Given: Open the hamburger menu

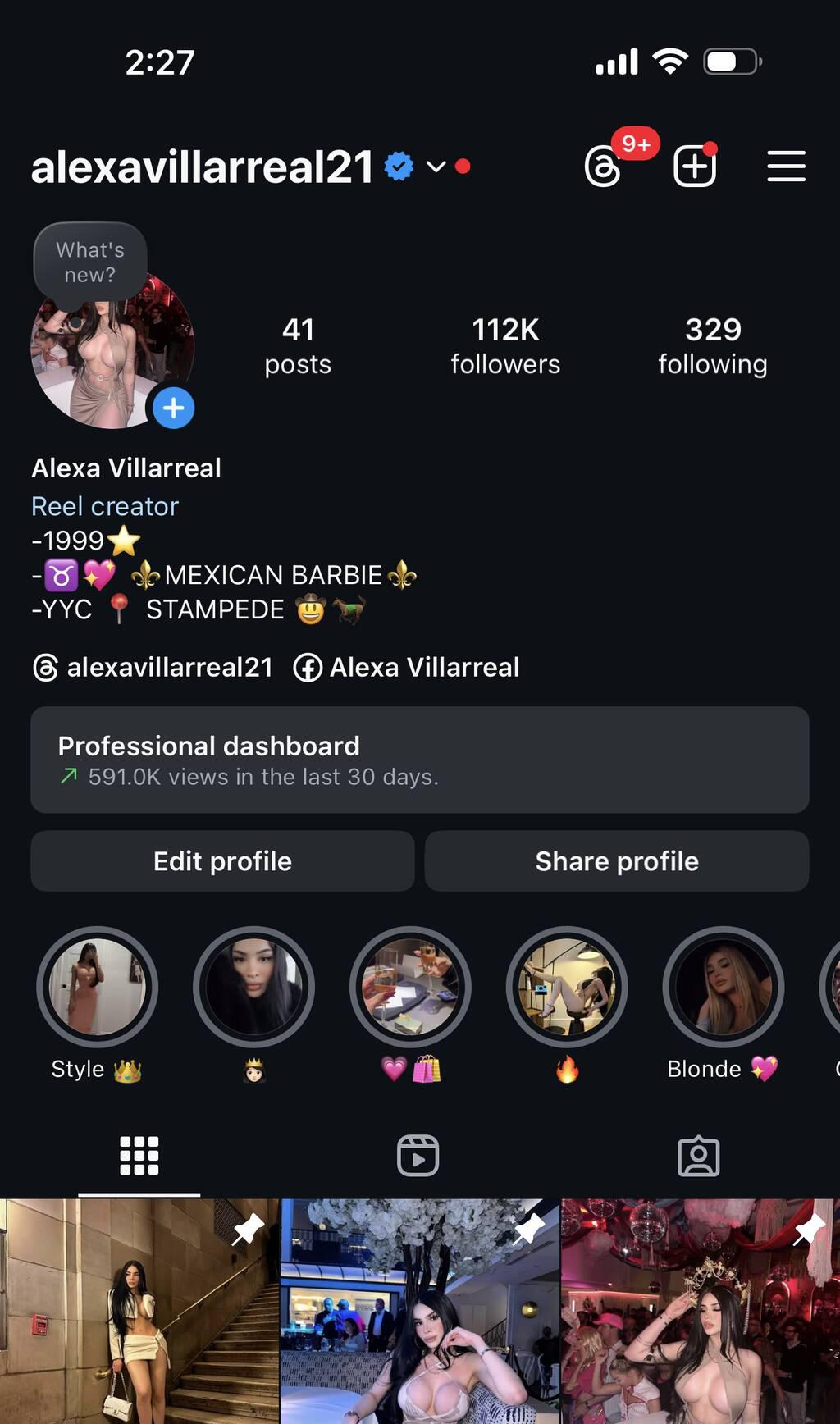Looking at the screenshot, I should point(786,167).
